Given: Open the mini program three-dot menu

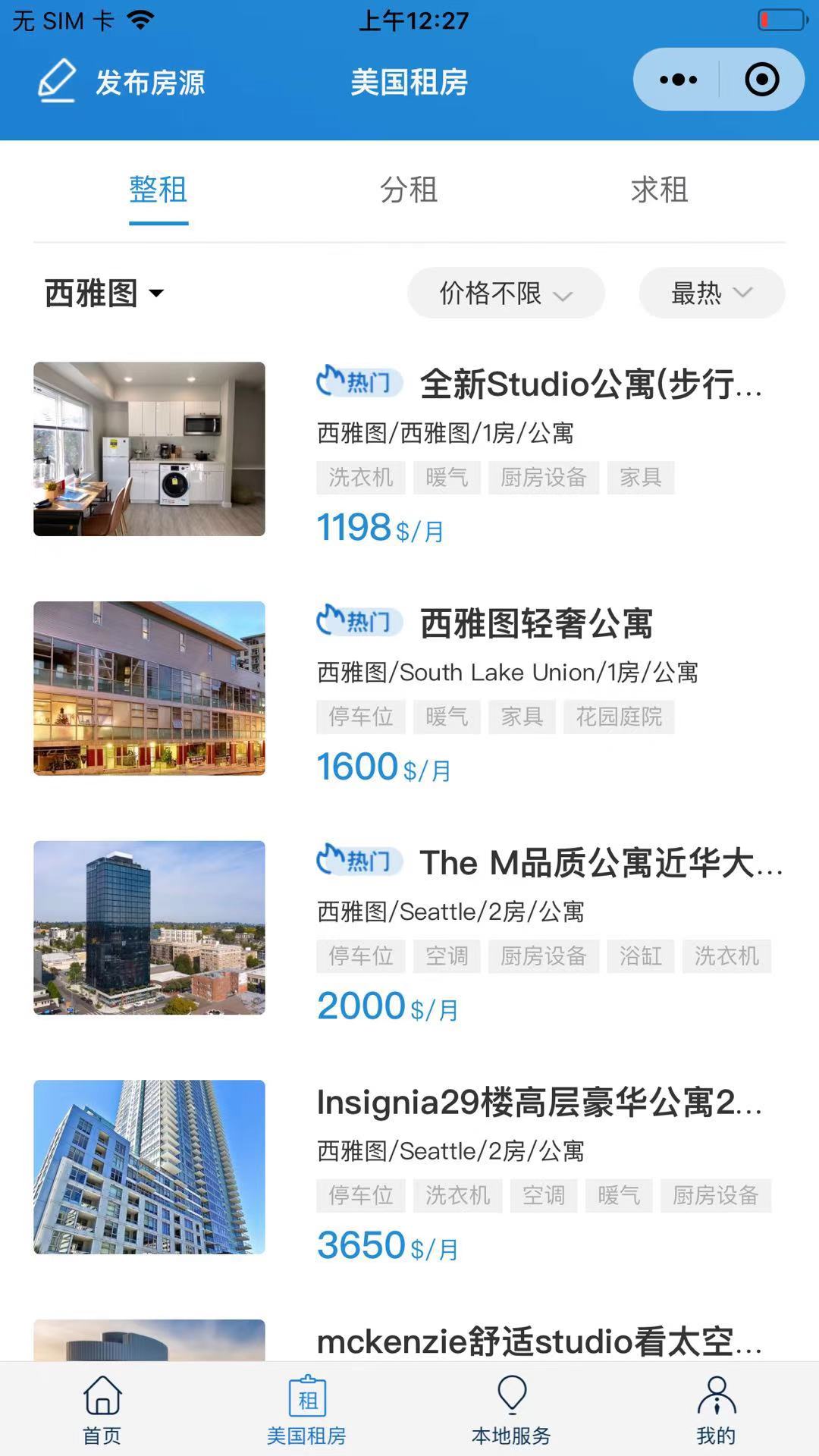Looking at the screenshot, I should [678, 80].
